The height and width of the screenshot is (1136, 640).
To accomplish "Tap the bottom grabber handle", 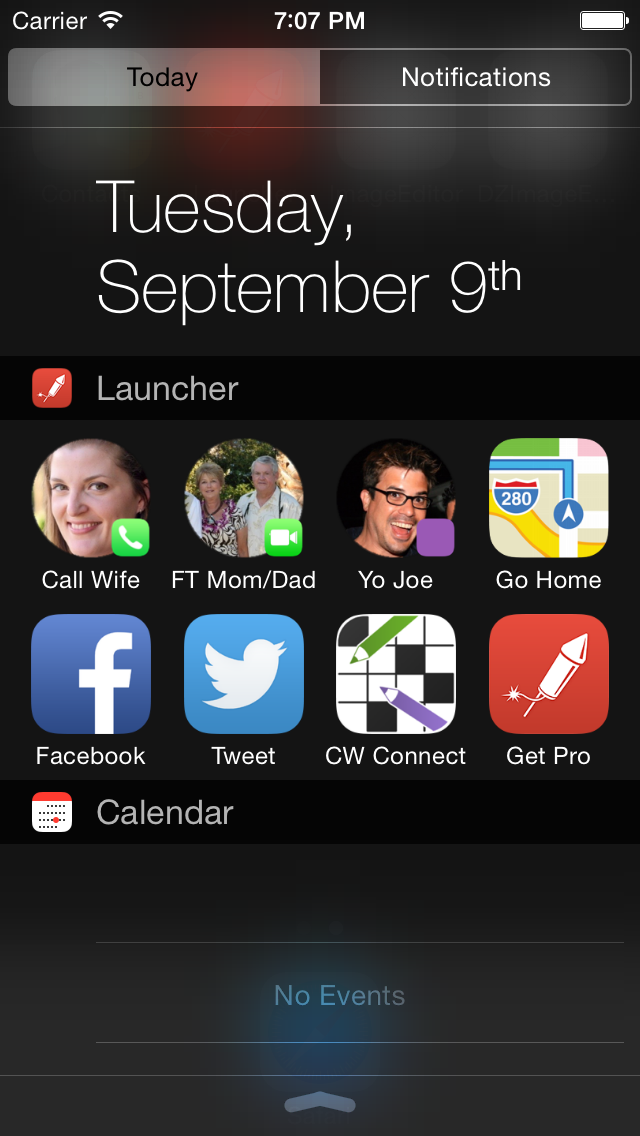I will click(x=320, y=1104).
